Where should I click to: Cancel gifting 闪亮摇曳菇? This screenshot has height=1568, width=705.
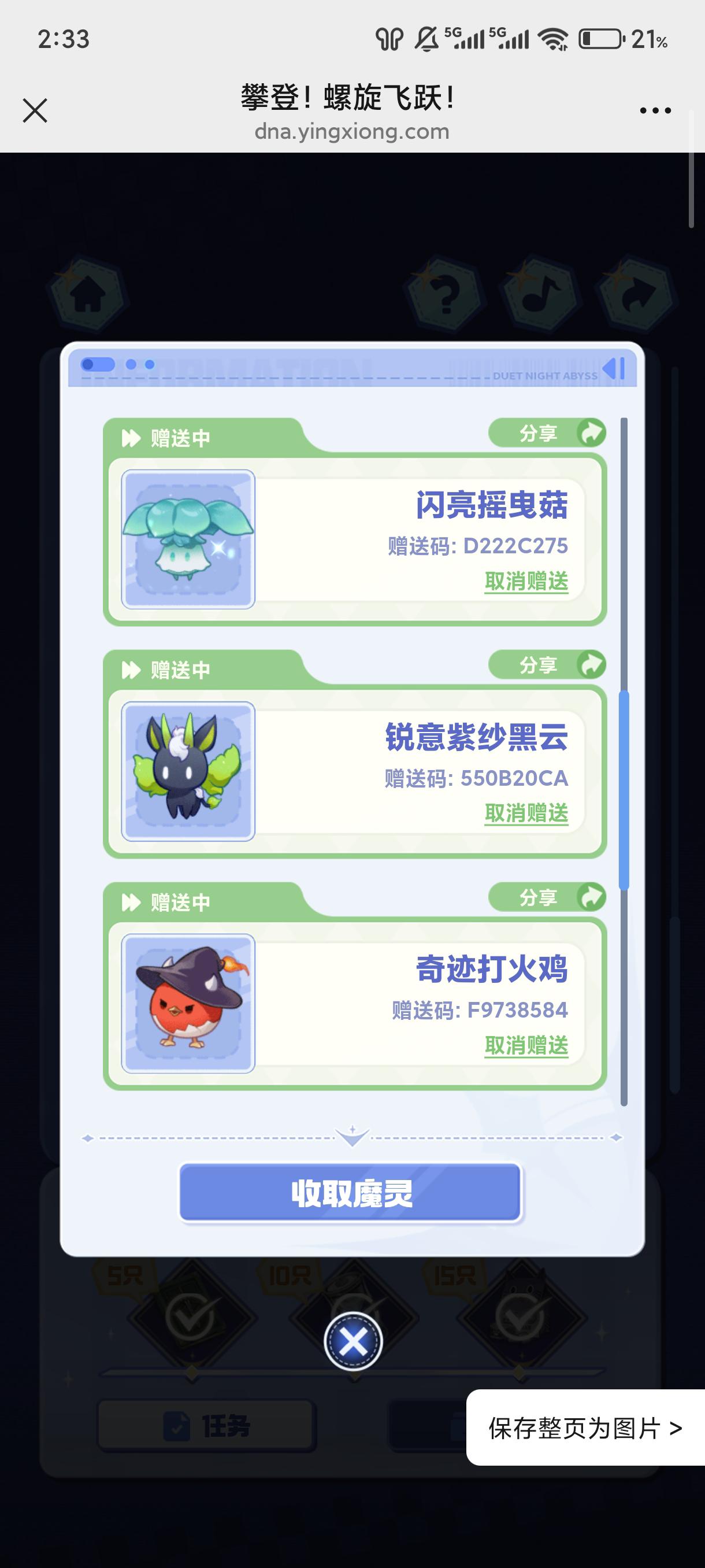click(x=526, y=581)
